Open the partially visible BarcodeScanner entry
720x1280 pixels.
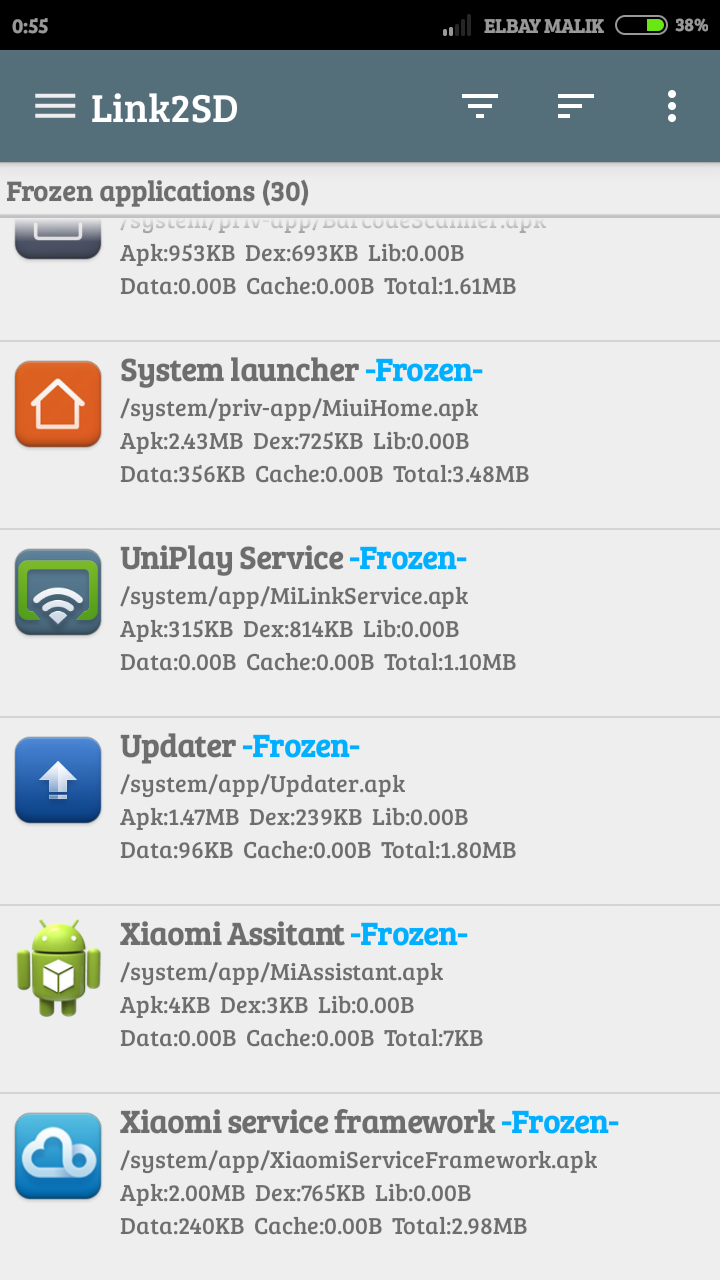coord(360,279)
